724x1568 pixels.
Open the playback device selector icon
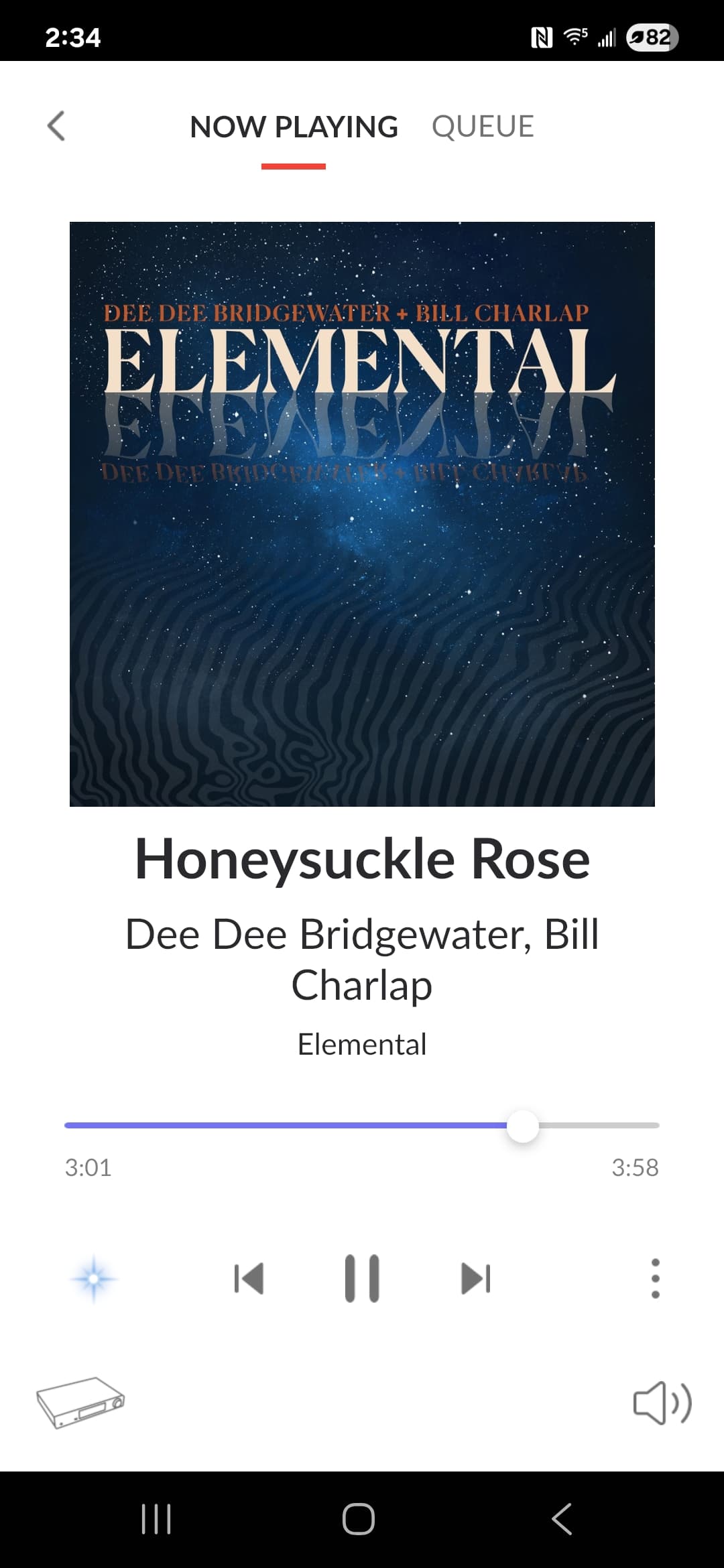coord(80,1402)
